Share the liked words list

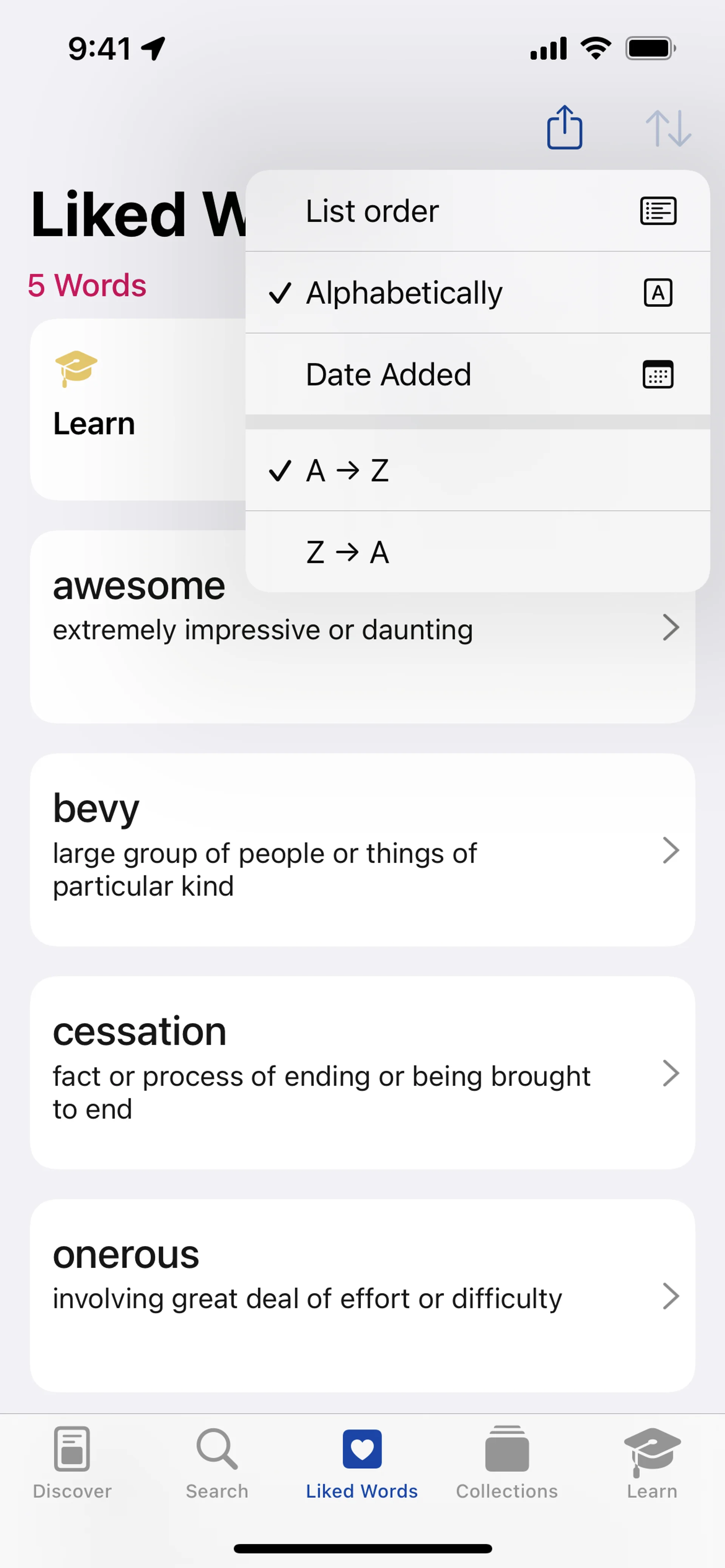coord(564,128)
